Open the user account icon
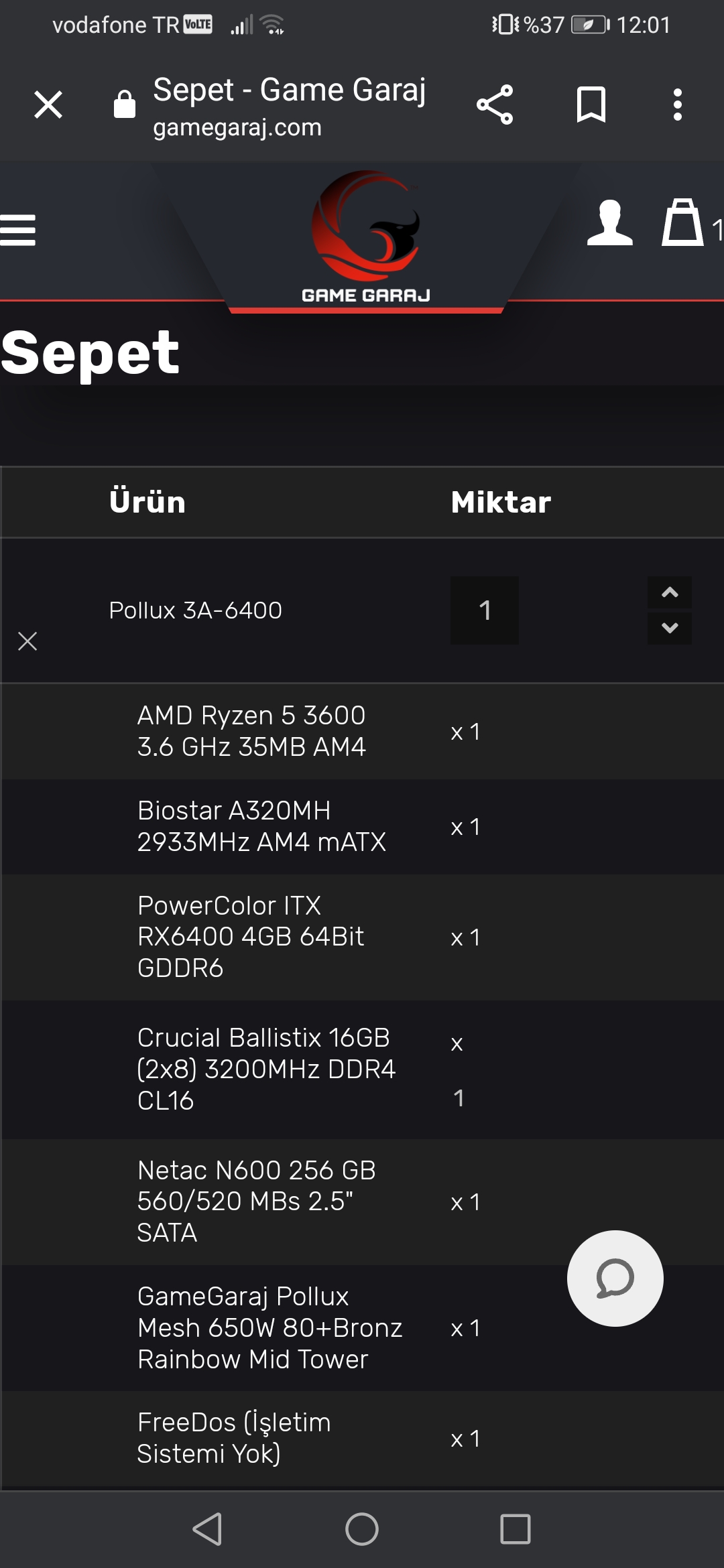 pos(609,223)
